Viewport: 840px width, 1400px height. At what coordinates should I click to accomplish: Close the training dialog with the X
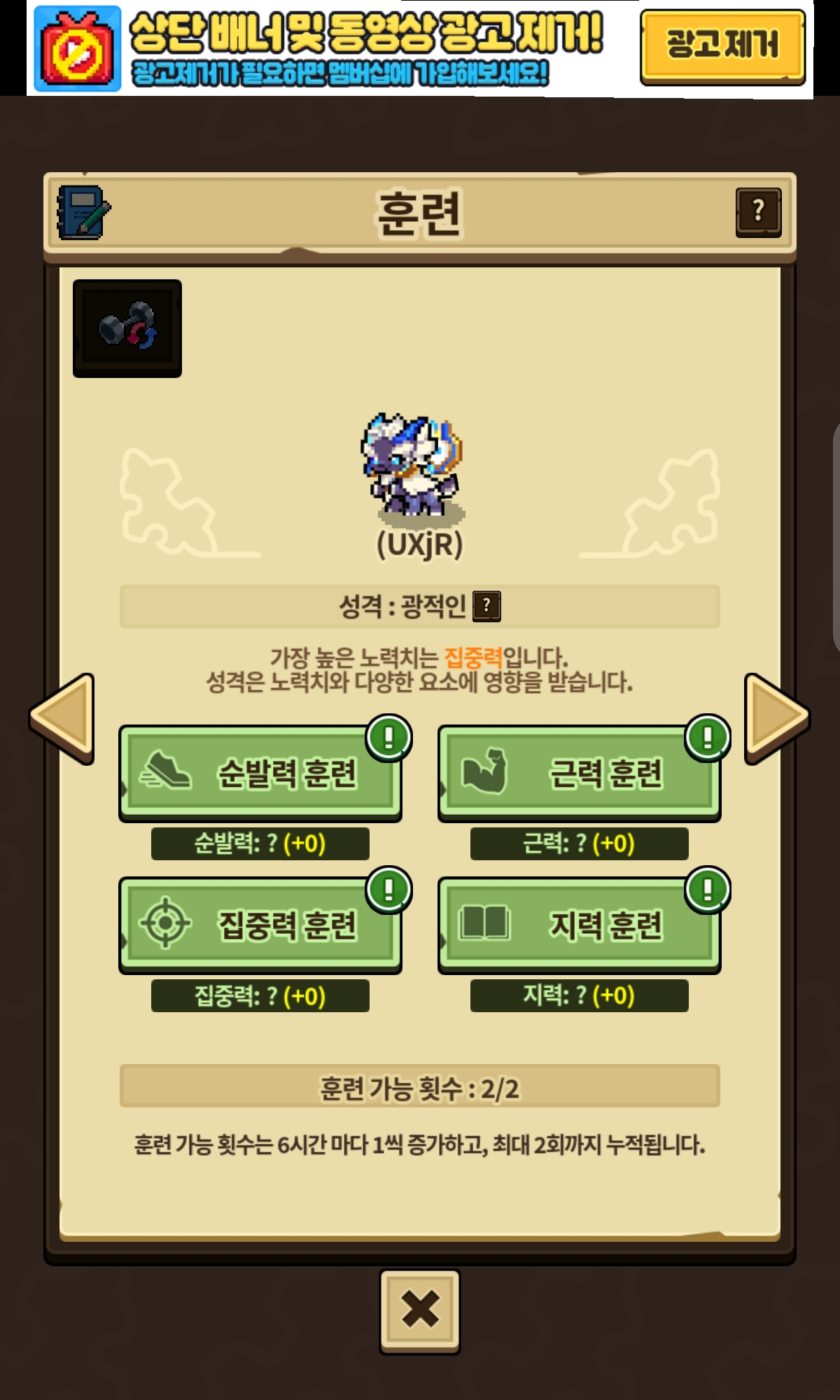pyautogui.click(x=420, y=1310)
